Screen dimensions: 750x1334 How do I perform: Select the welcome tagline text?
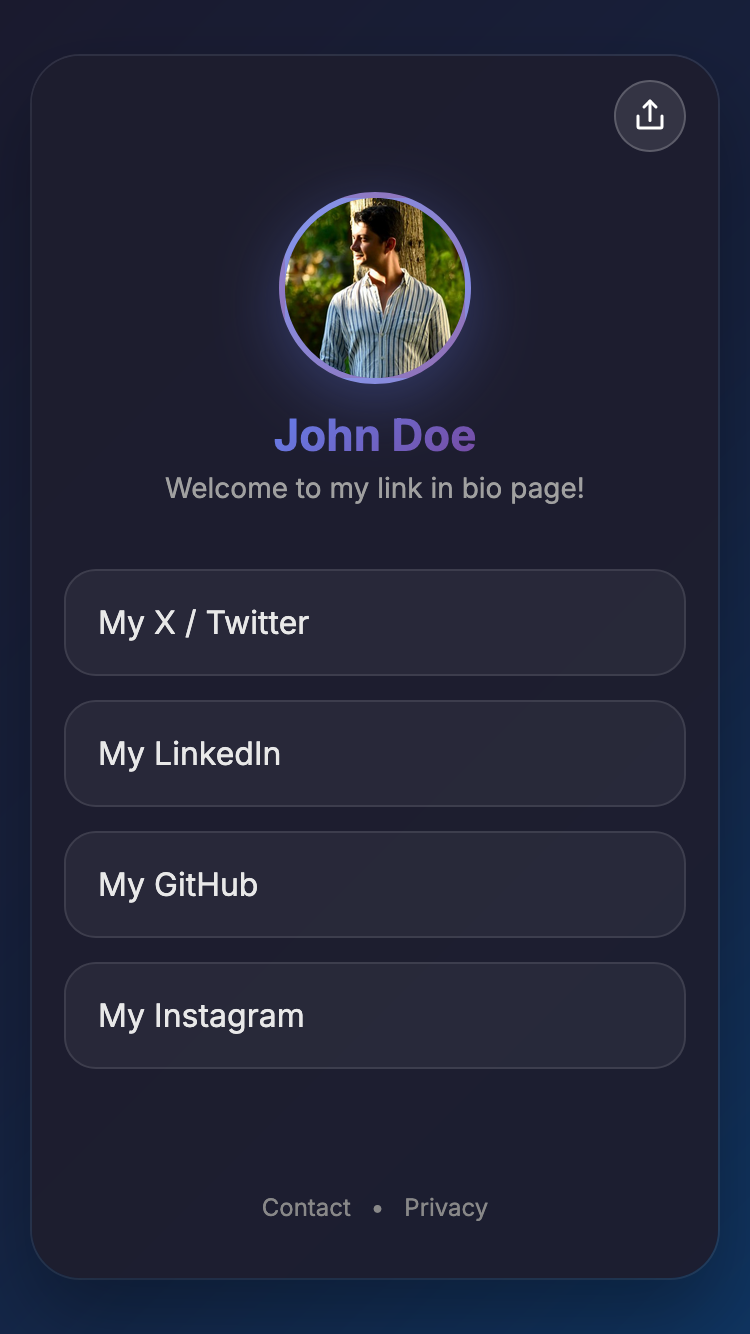coord(375,488)
